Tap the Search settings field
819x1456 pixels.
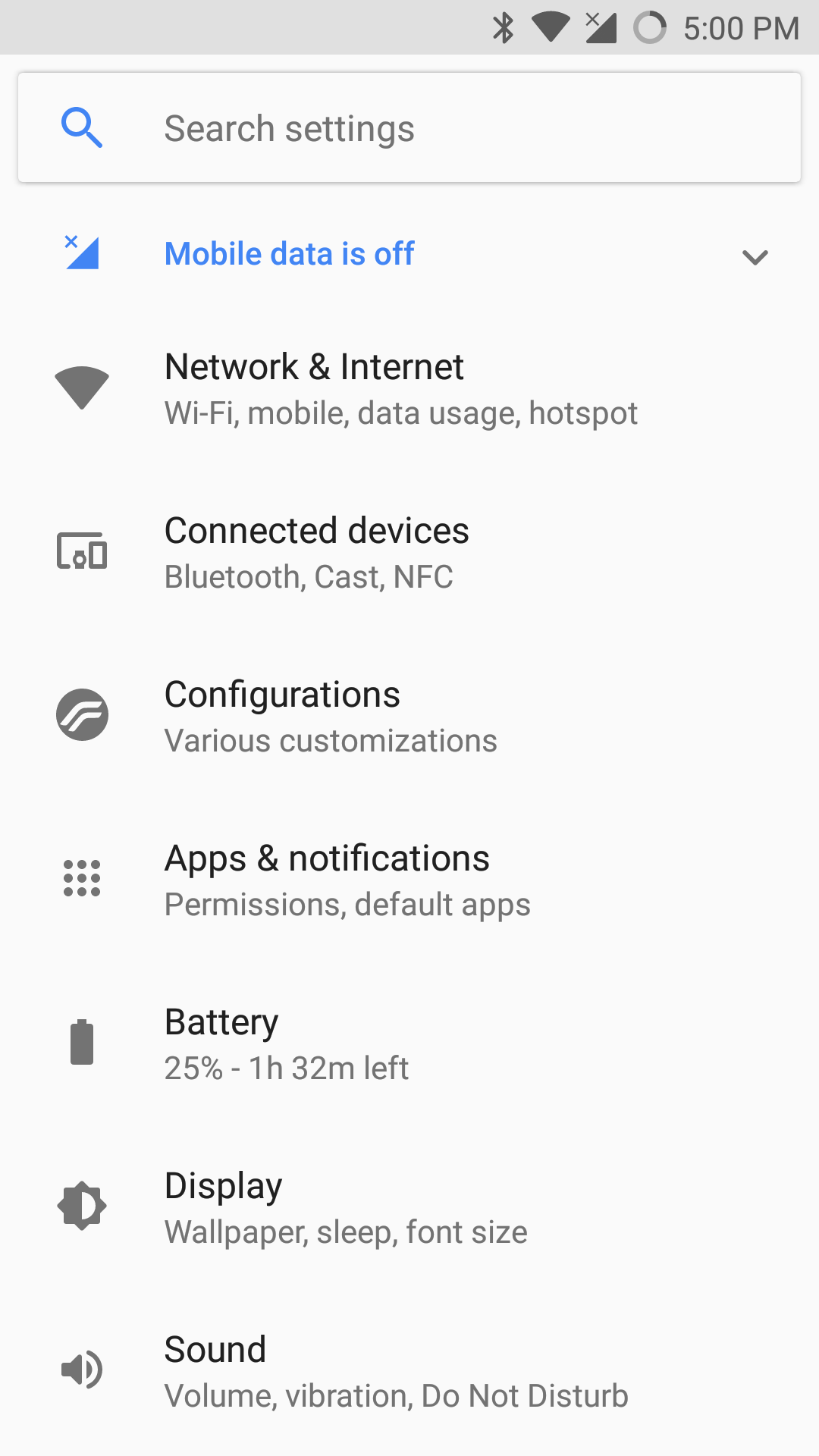[409, 128]
